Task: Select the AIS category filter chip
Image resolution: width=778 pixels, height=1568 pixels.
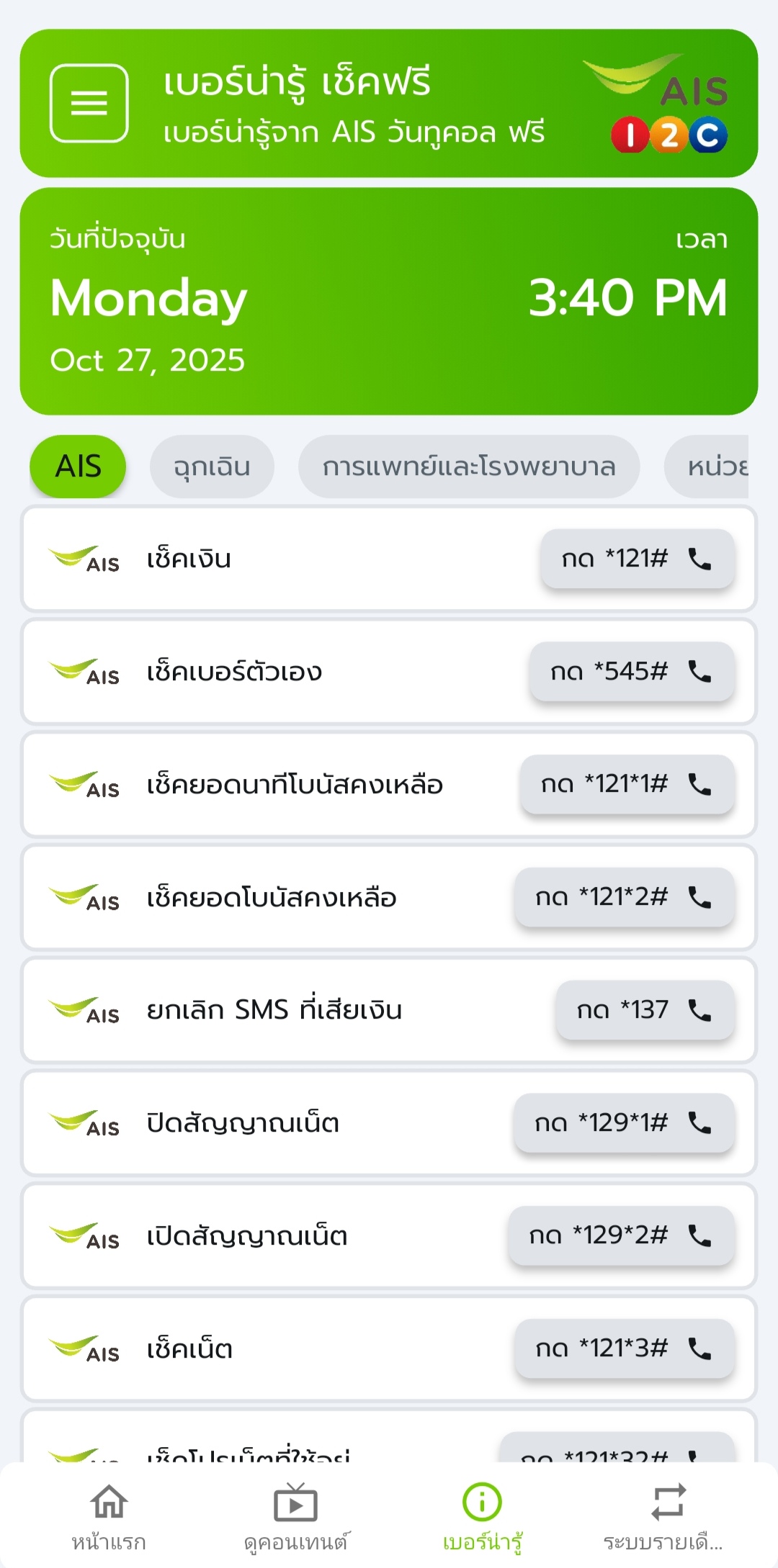Action: click(77, 466)
